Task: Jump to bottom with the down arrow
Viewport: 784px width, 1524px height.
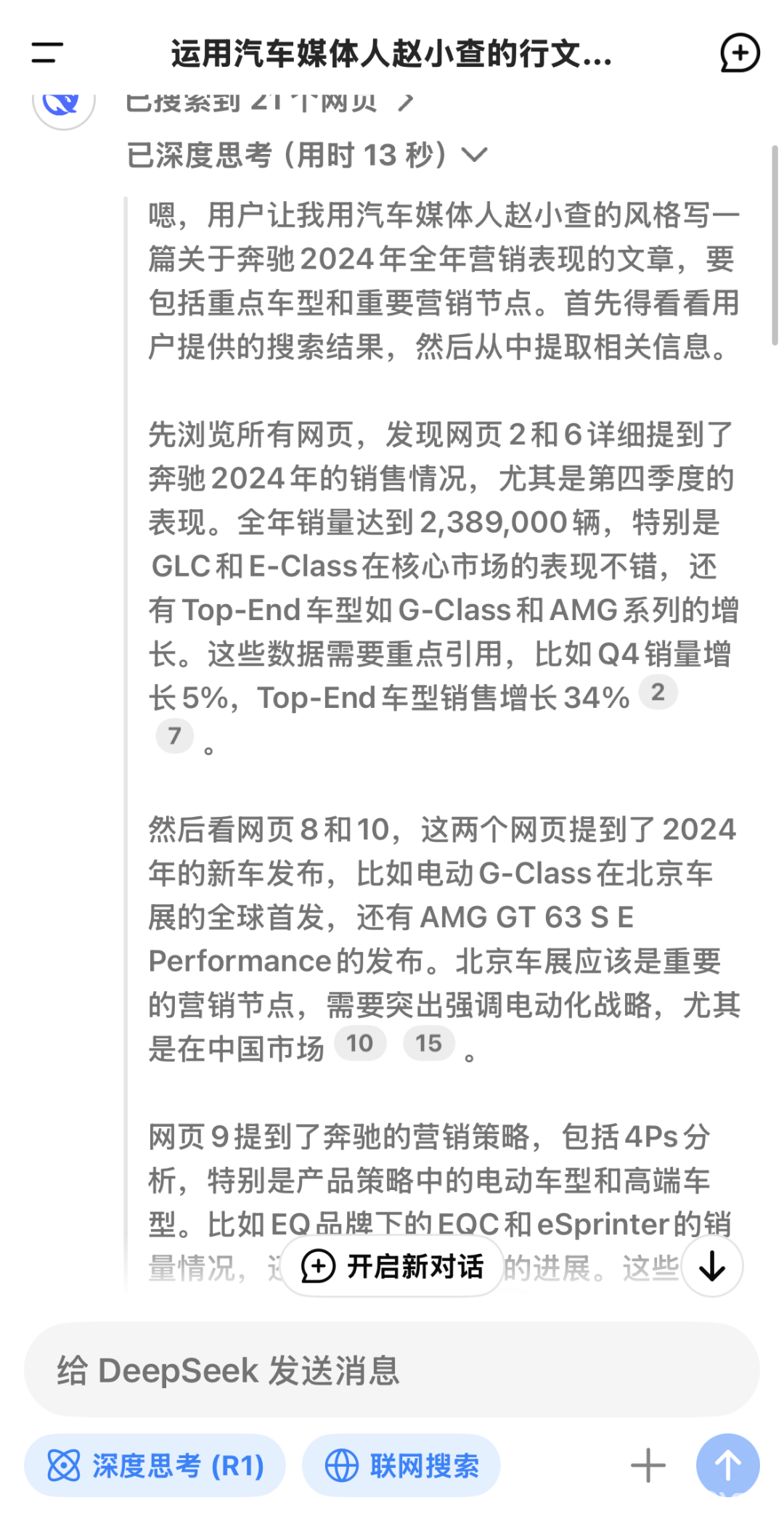Action: pyautogui.click(x=712, y=1266)
